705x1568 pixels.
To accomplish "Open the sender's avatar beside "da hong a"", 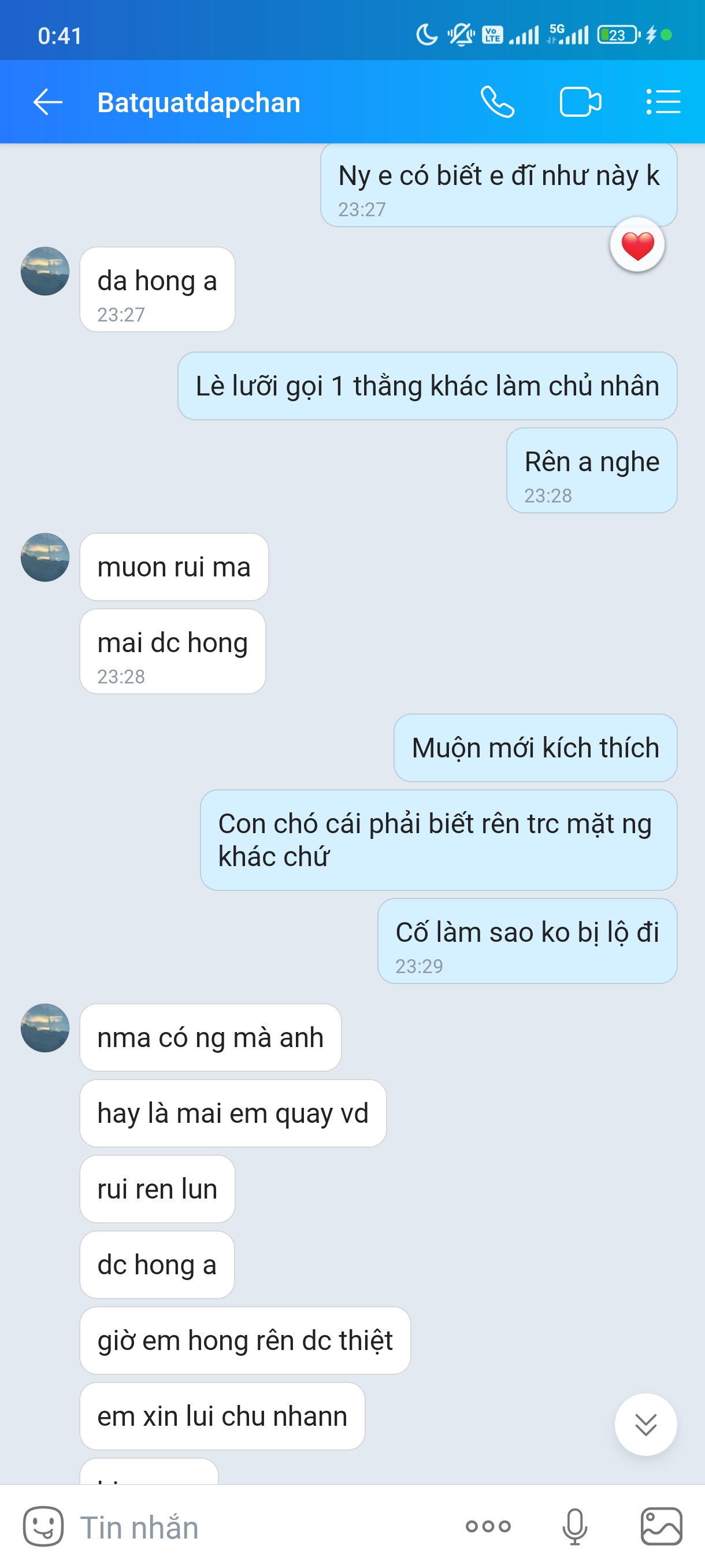I will click(45, 272).
